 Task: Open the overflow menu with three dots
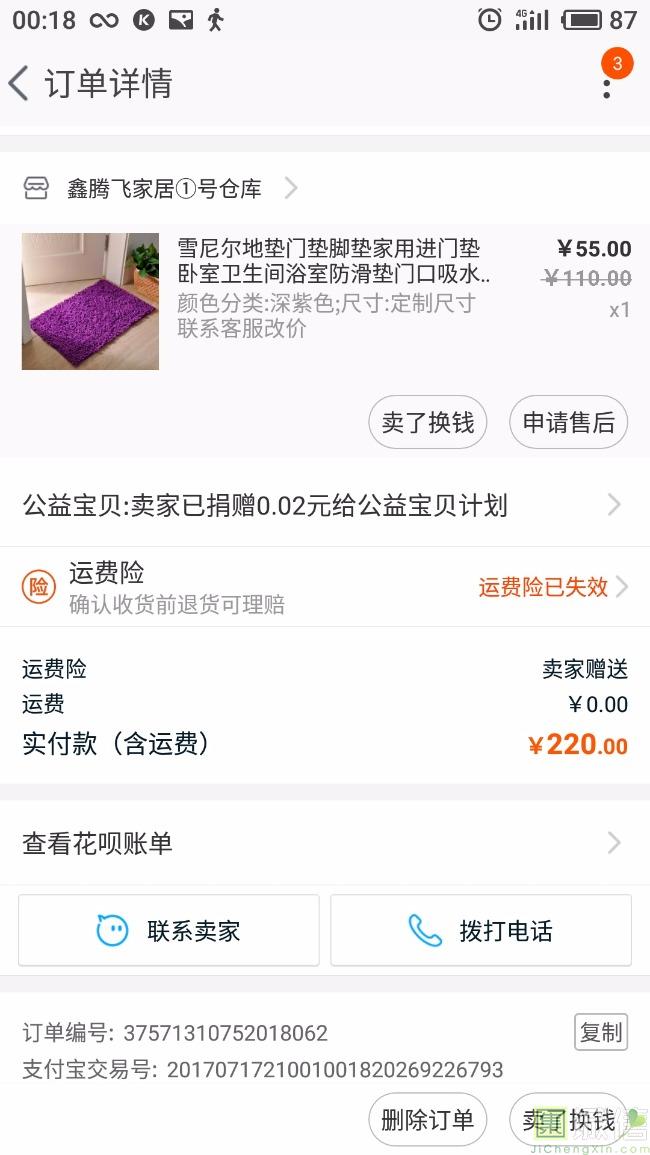coord(607,84)
